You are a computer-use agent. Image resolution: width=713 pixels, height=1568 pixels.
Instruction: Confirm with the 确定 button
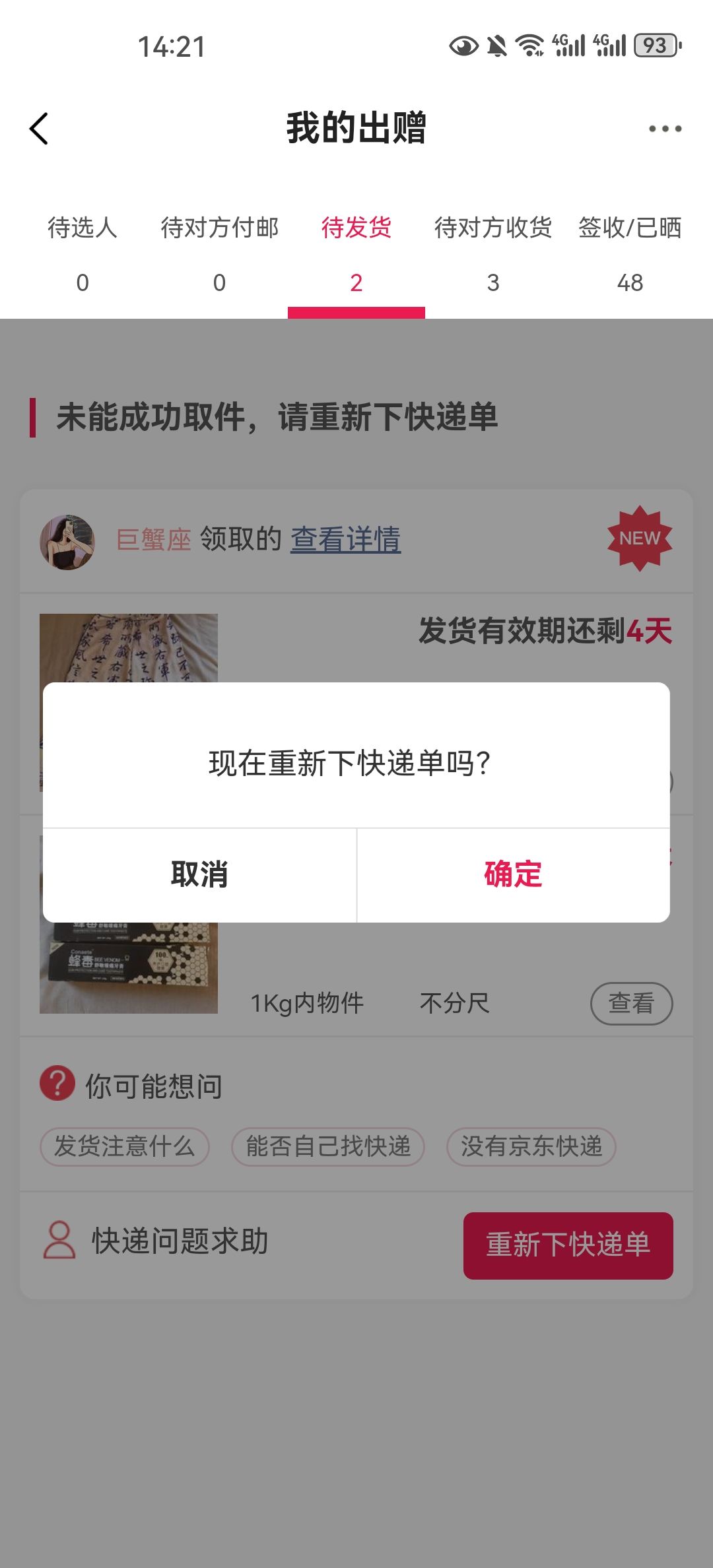tap(513, 874)
